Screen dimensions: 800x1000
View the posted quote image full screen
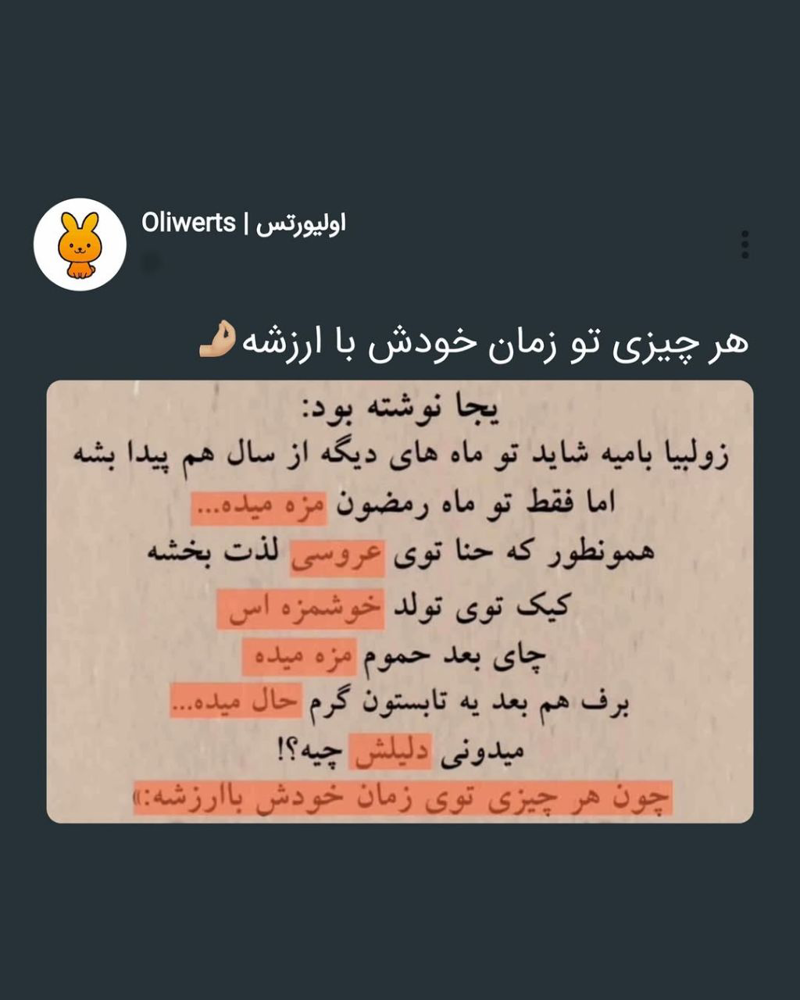click(400, 602)
